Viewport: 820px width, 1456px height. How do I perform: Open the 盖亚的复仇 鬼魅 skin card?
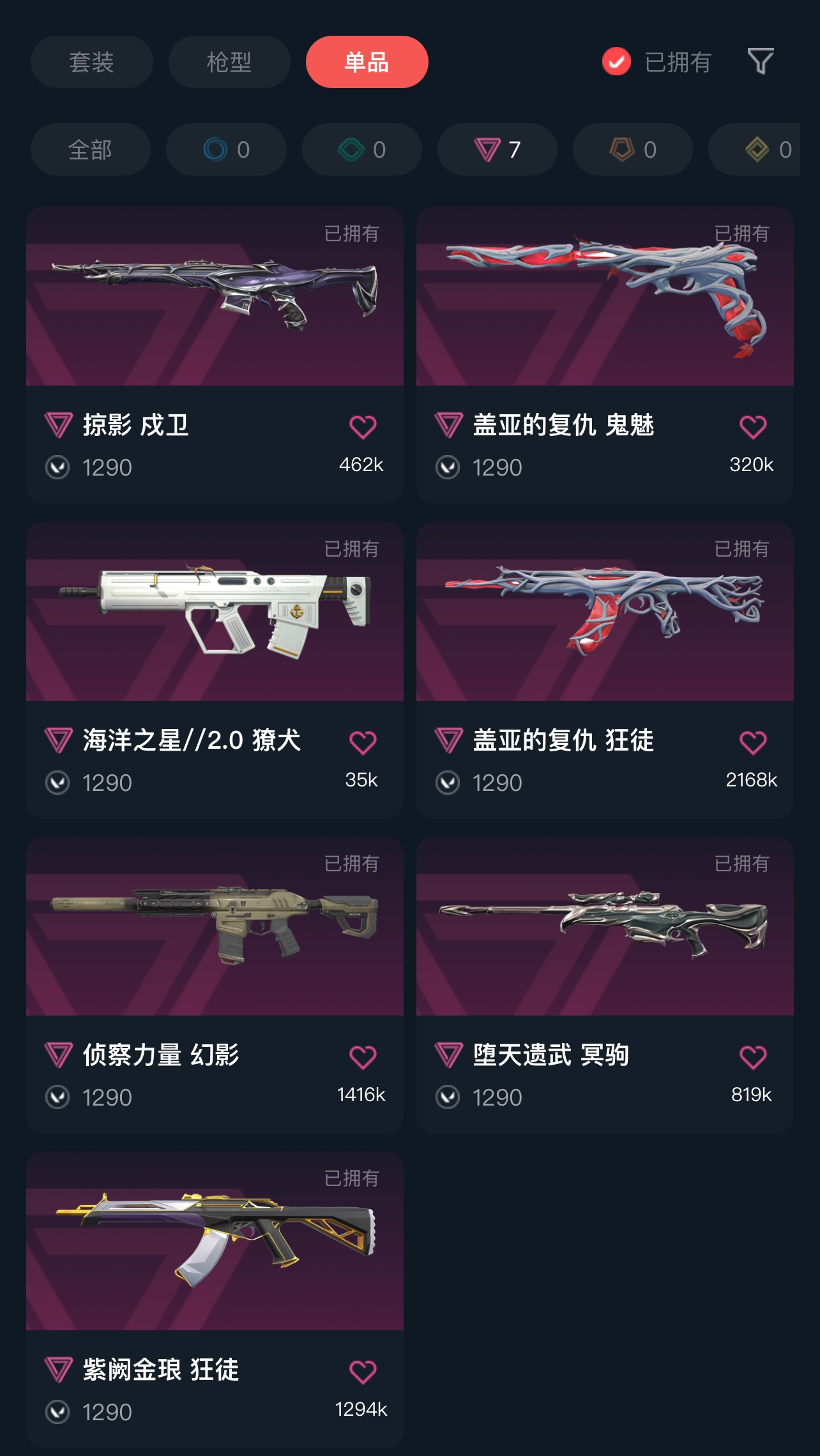pyautogui.click(x=604, y=296)
